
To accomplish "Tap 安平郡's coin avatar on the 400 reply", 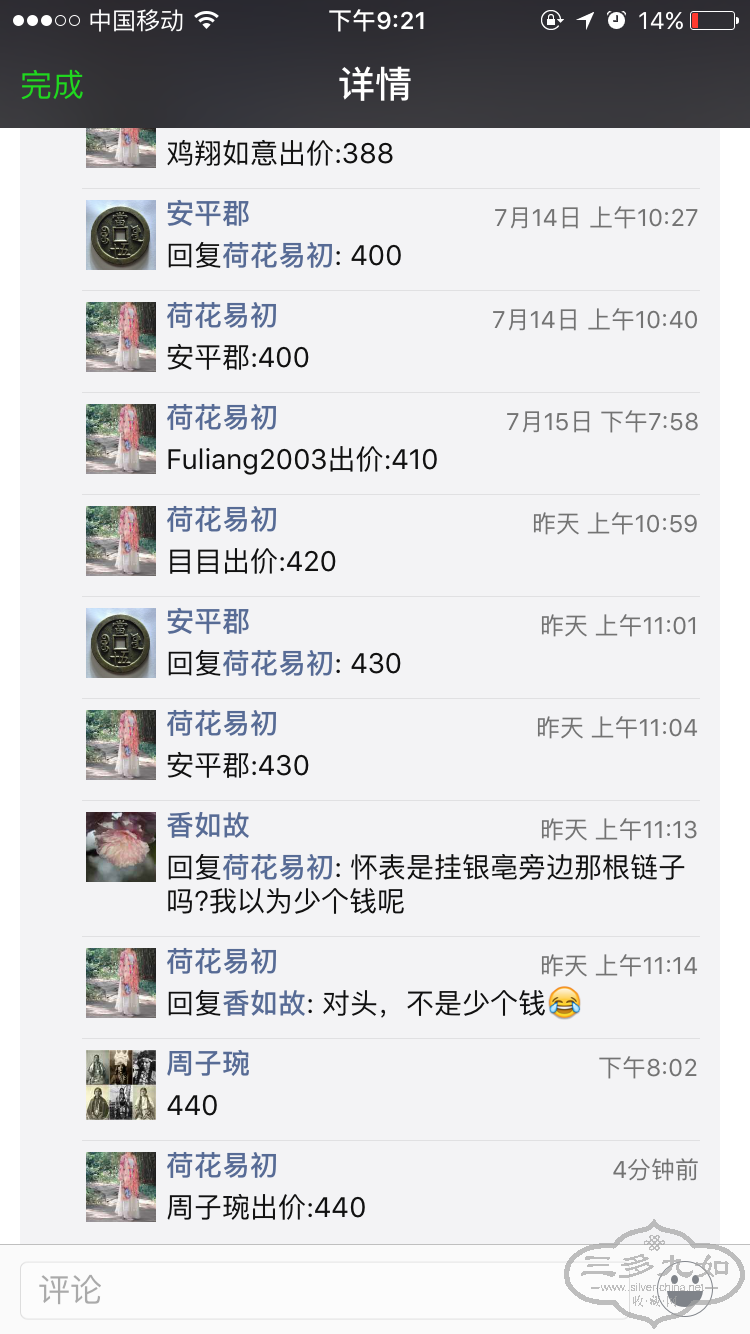I will (121, 235).
